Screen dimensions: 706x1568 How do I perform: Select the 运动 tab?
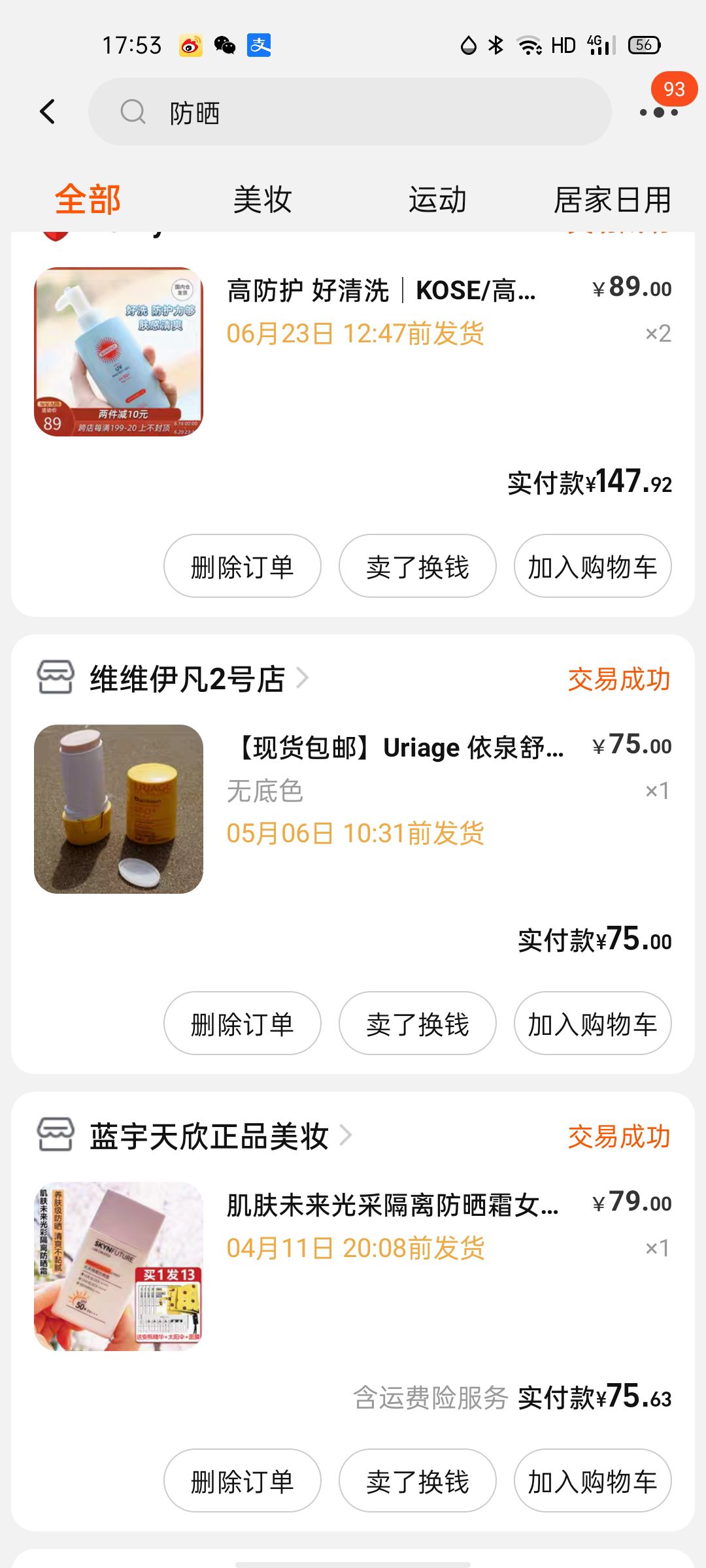437,199
